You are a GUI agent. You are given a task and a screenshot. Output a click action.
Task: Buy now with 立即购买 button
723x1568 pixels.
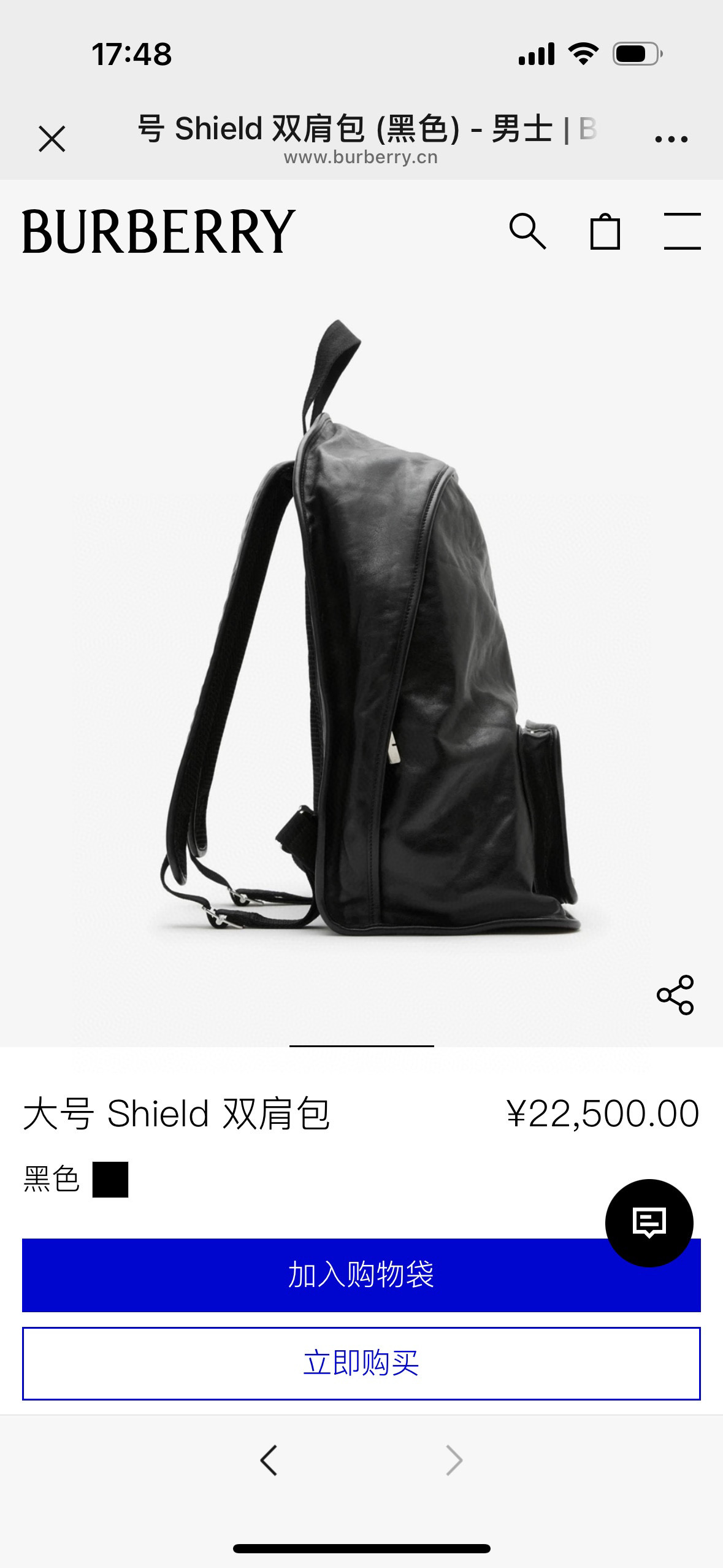click(361, 1363)
